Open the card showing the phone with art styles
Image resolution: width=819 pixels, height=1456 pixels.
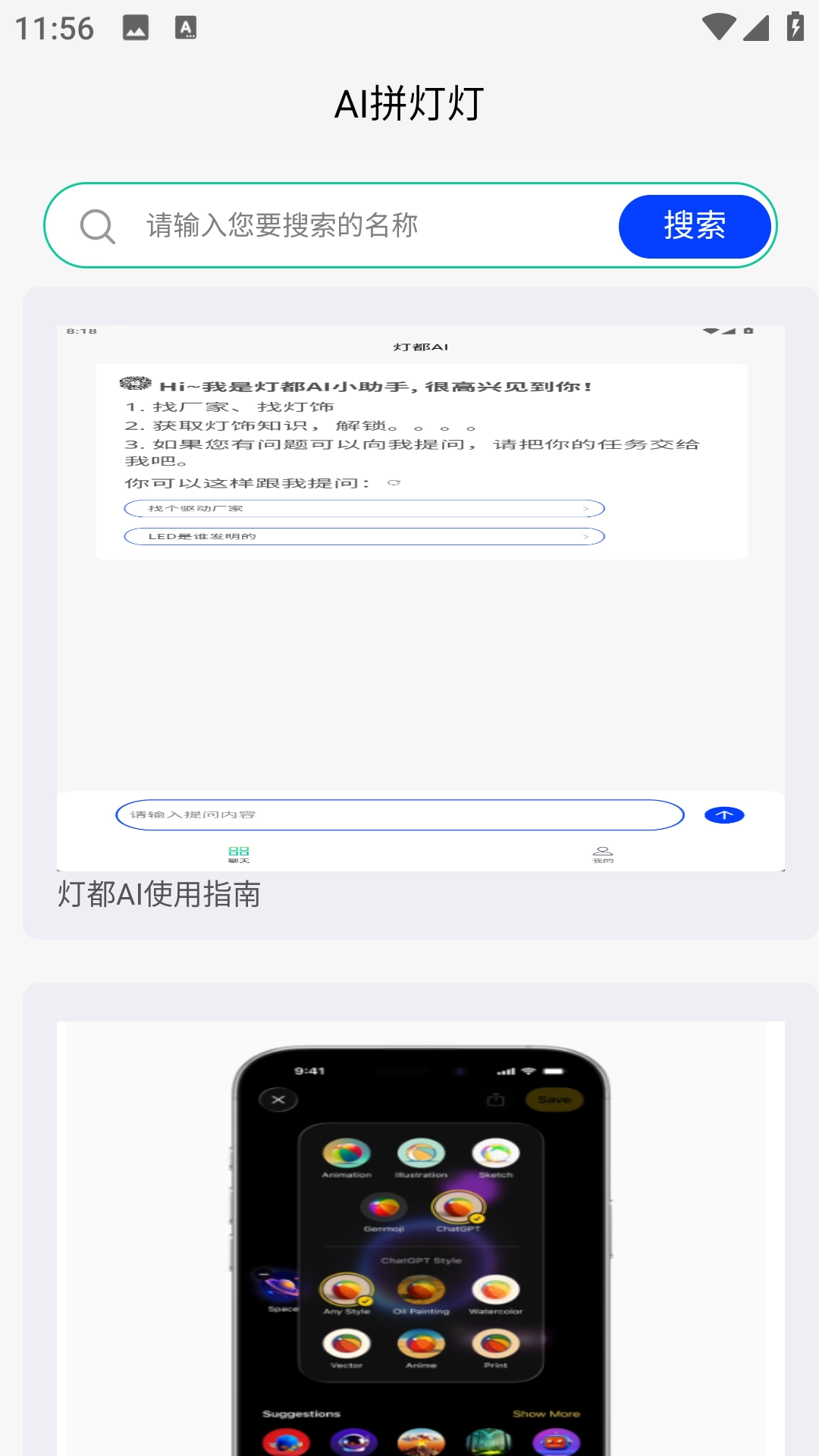pyautogui.click(x=420, y=1236)
